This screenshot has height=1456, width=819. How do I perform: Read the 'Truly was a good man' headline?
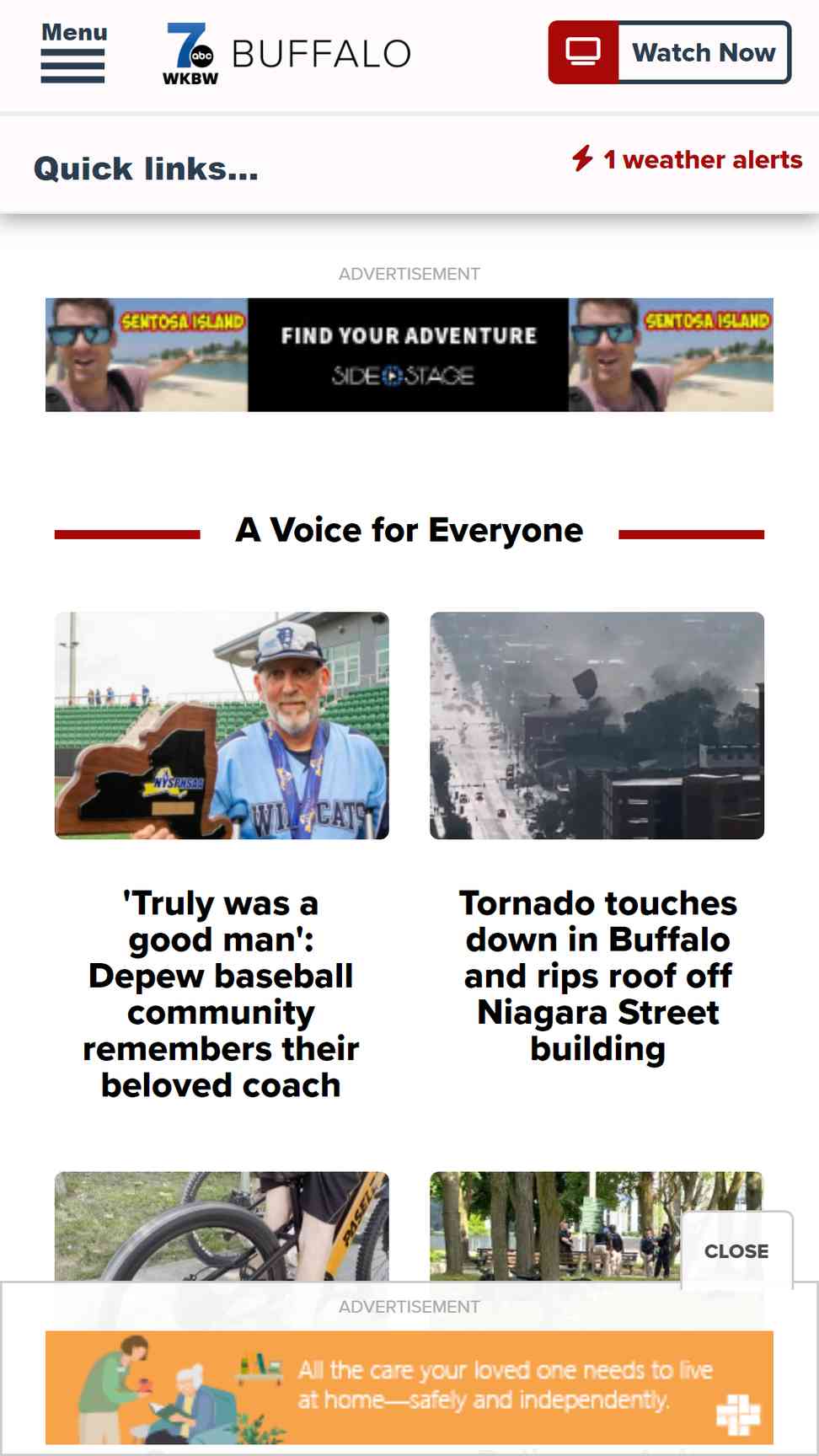(221, 994)
